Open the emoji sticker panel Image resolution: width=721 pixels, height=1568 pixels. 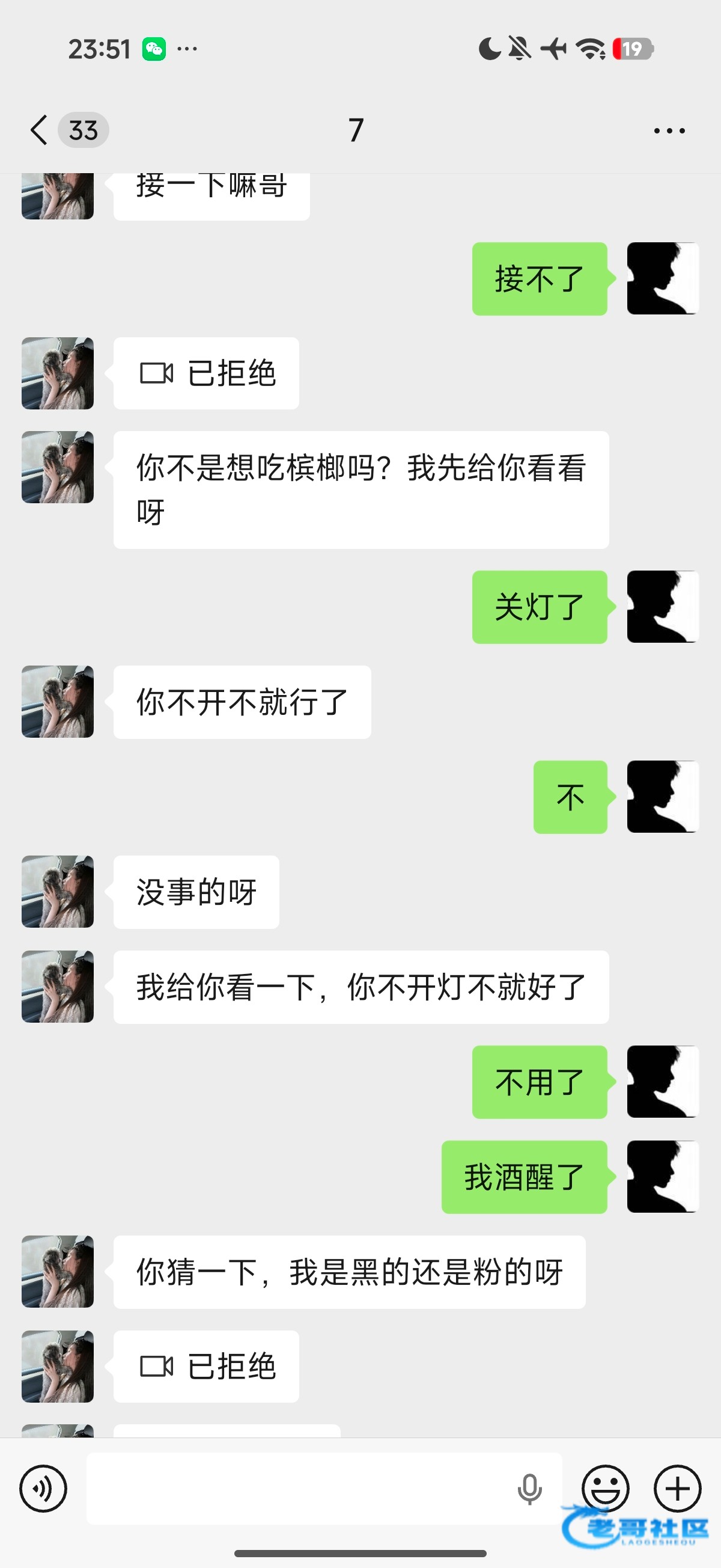[606, 1489]
